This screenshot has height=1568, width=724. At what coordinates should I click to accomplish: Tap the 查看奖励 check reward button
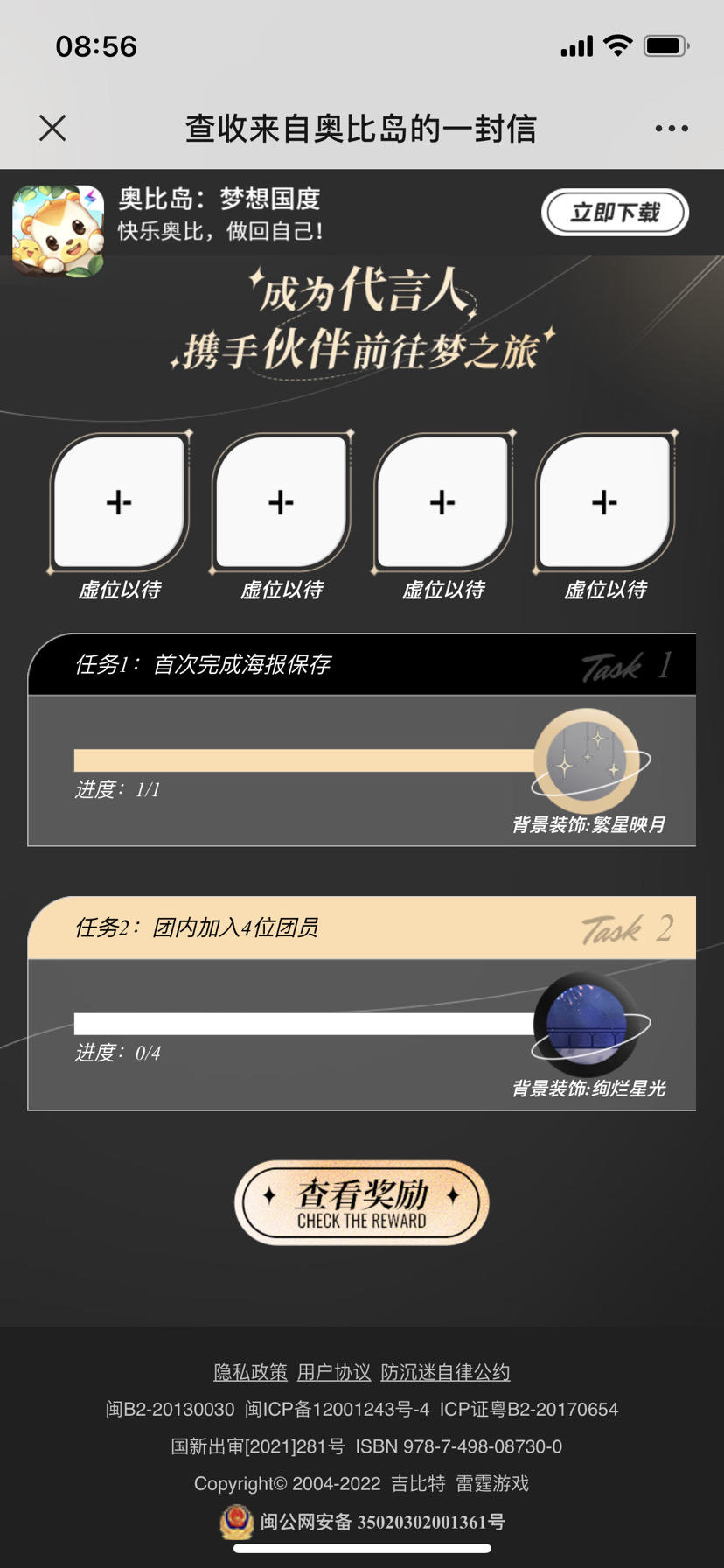(362, 1200)
